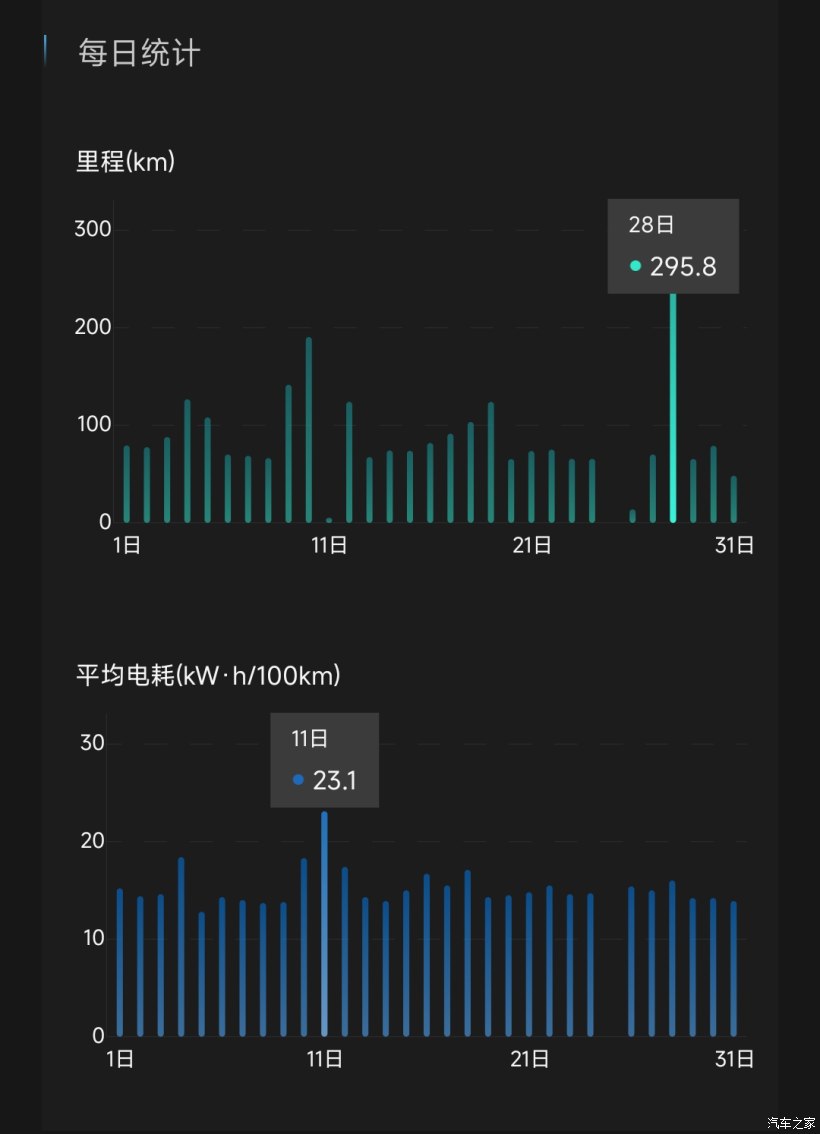
Task: Tap the 1日 bar in the 里程 chart
Action: pyautogui.click(x=127, y=485)
